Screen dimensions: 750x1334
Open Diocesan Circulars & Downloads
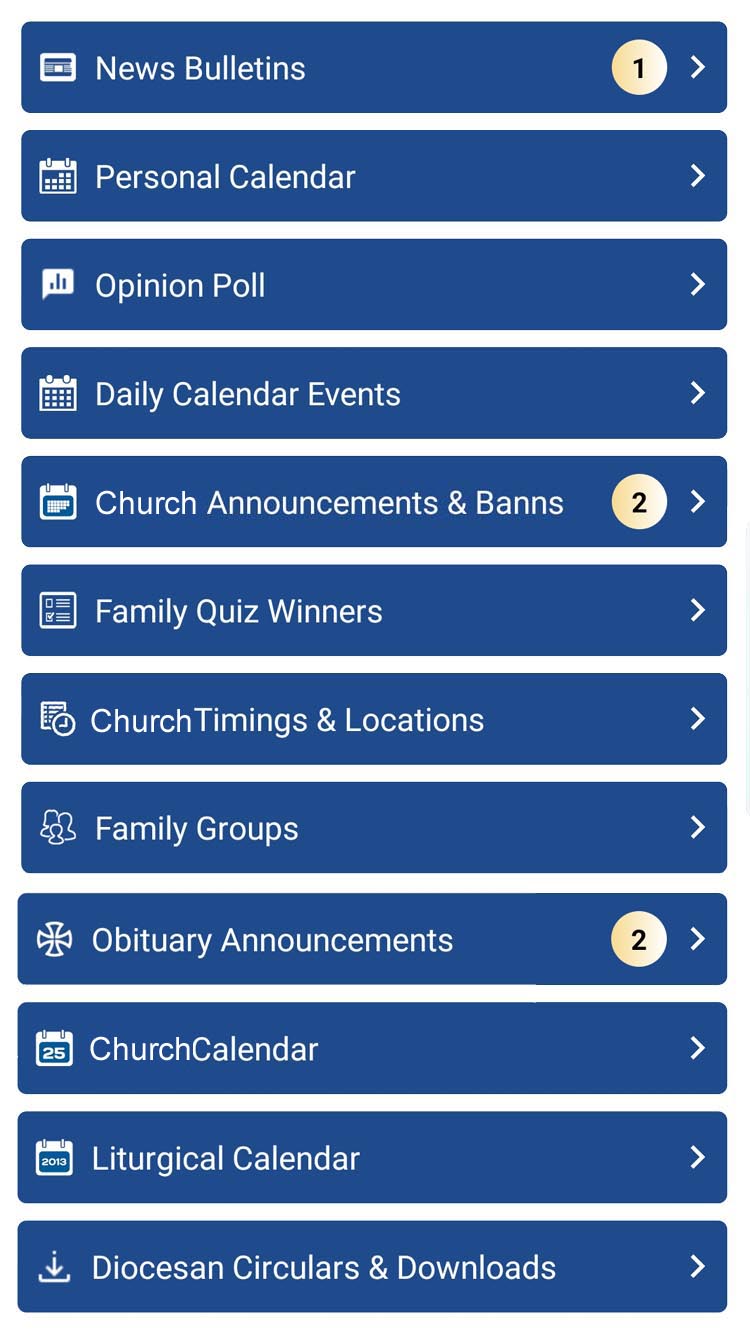tap(373, 1266)
